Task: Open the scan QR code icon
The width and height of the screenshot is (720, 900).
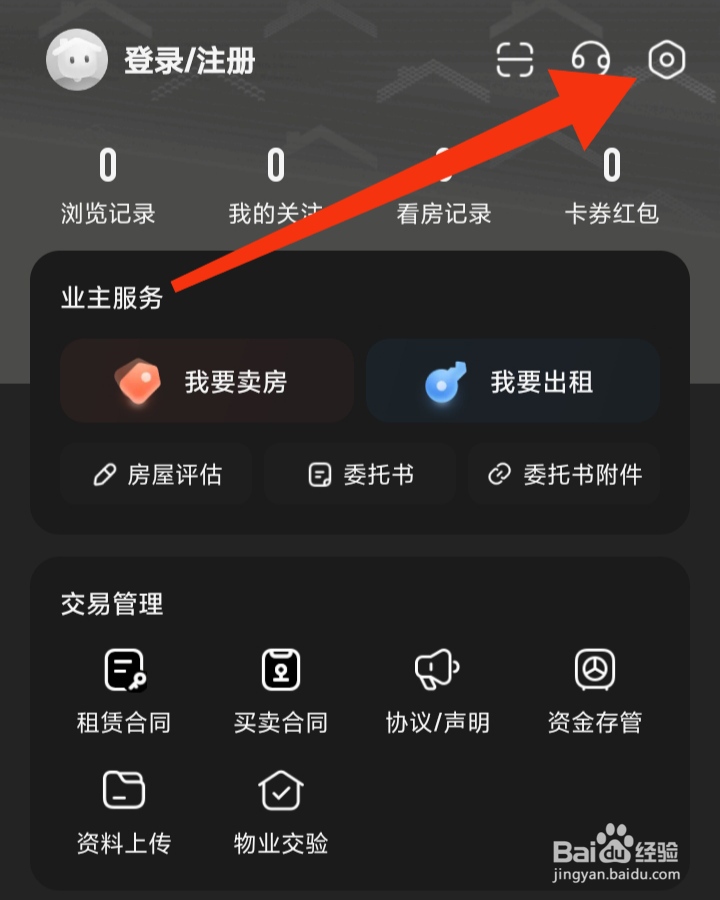Action: [515, 60]
